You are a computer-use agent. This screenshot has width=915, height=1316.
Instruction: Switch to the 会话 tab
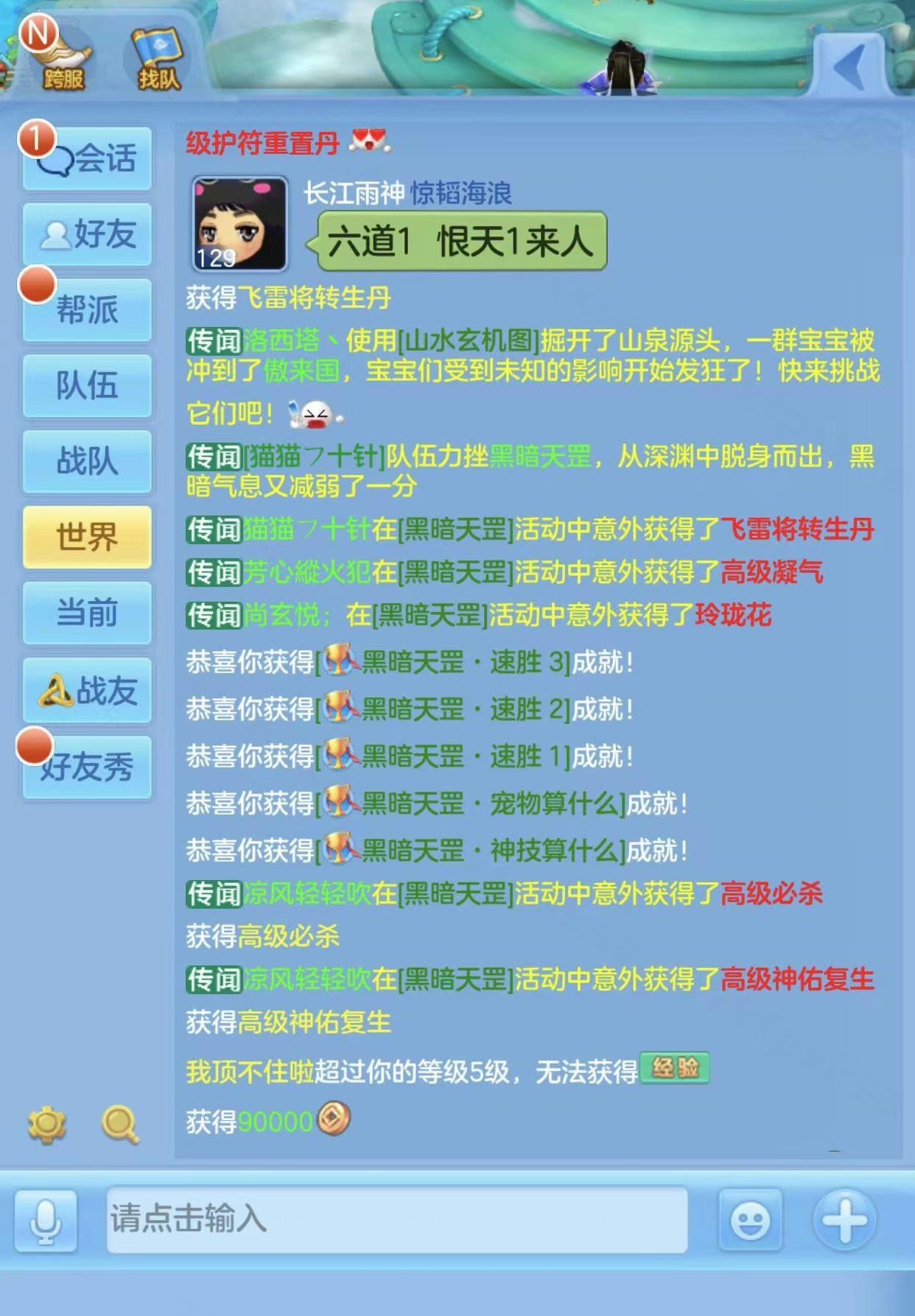point(87,158)
